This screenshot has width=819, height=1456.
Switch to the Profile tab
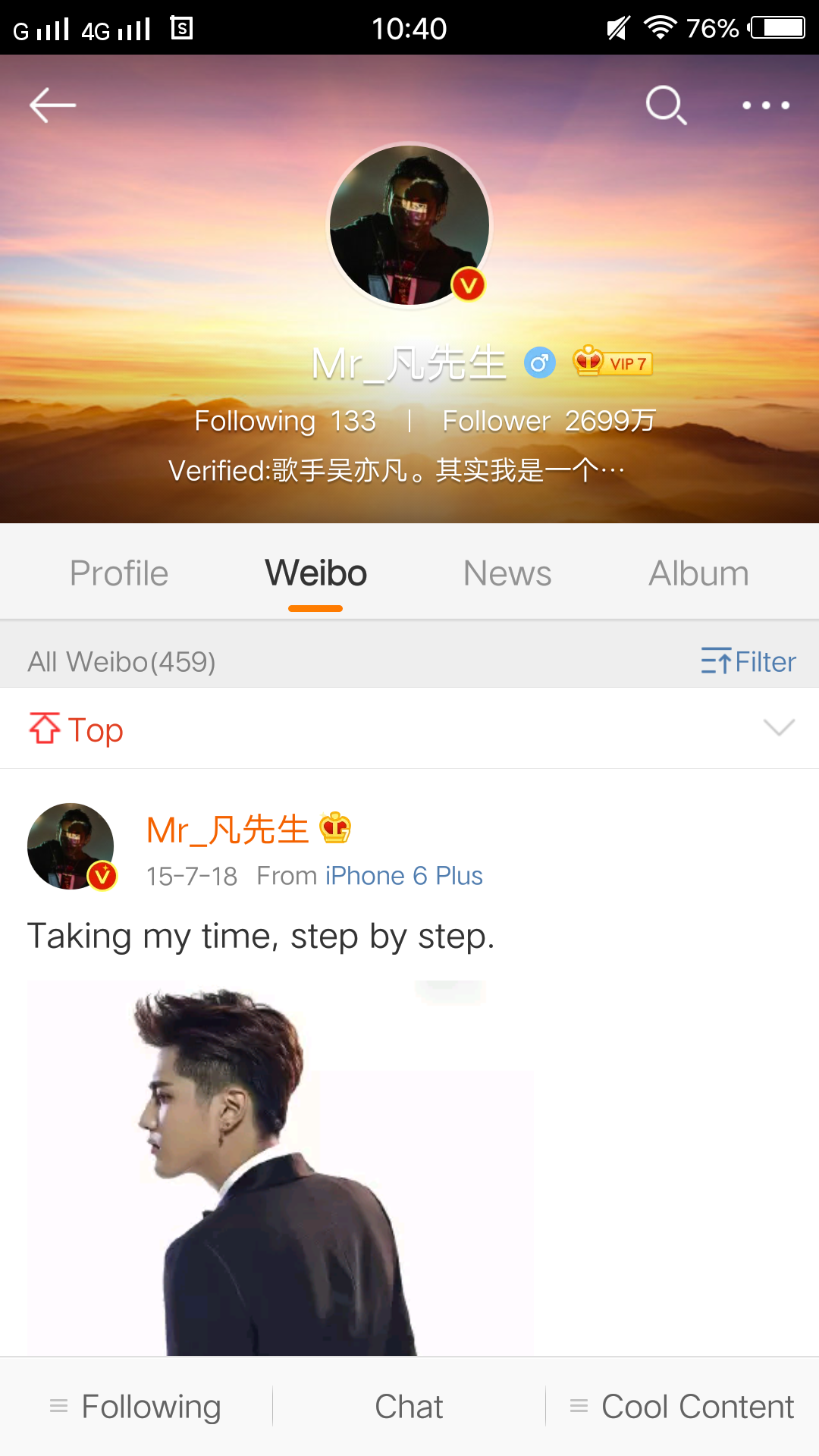click(x=119, y=573)
